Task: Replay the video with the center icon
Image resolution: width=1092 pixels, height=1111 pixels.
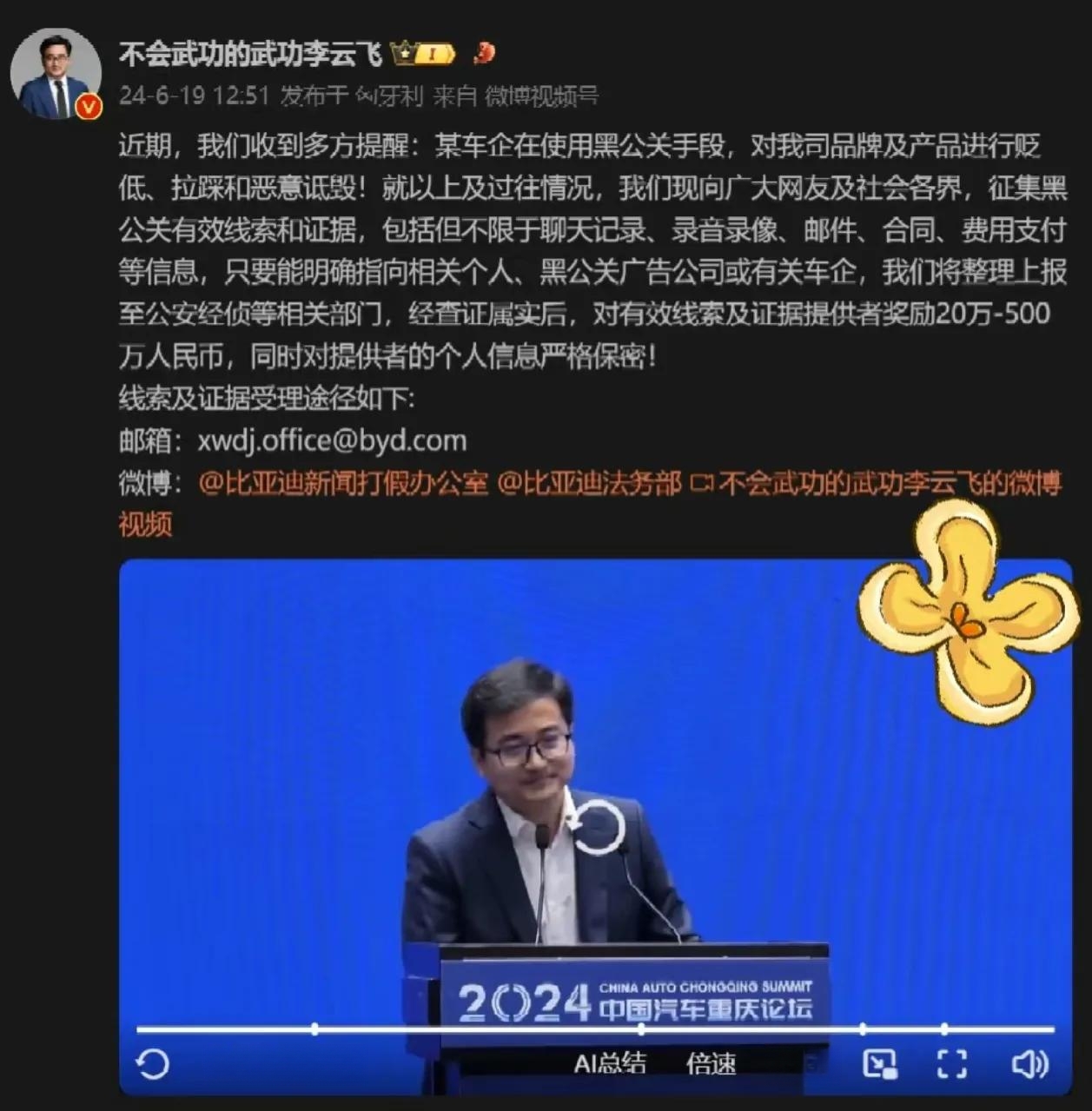Action: (598, 826)
